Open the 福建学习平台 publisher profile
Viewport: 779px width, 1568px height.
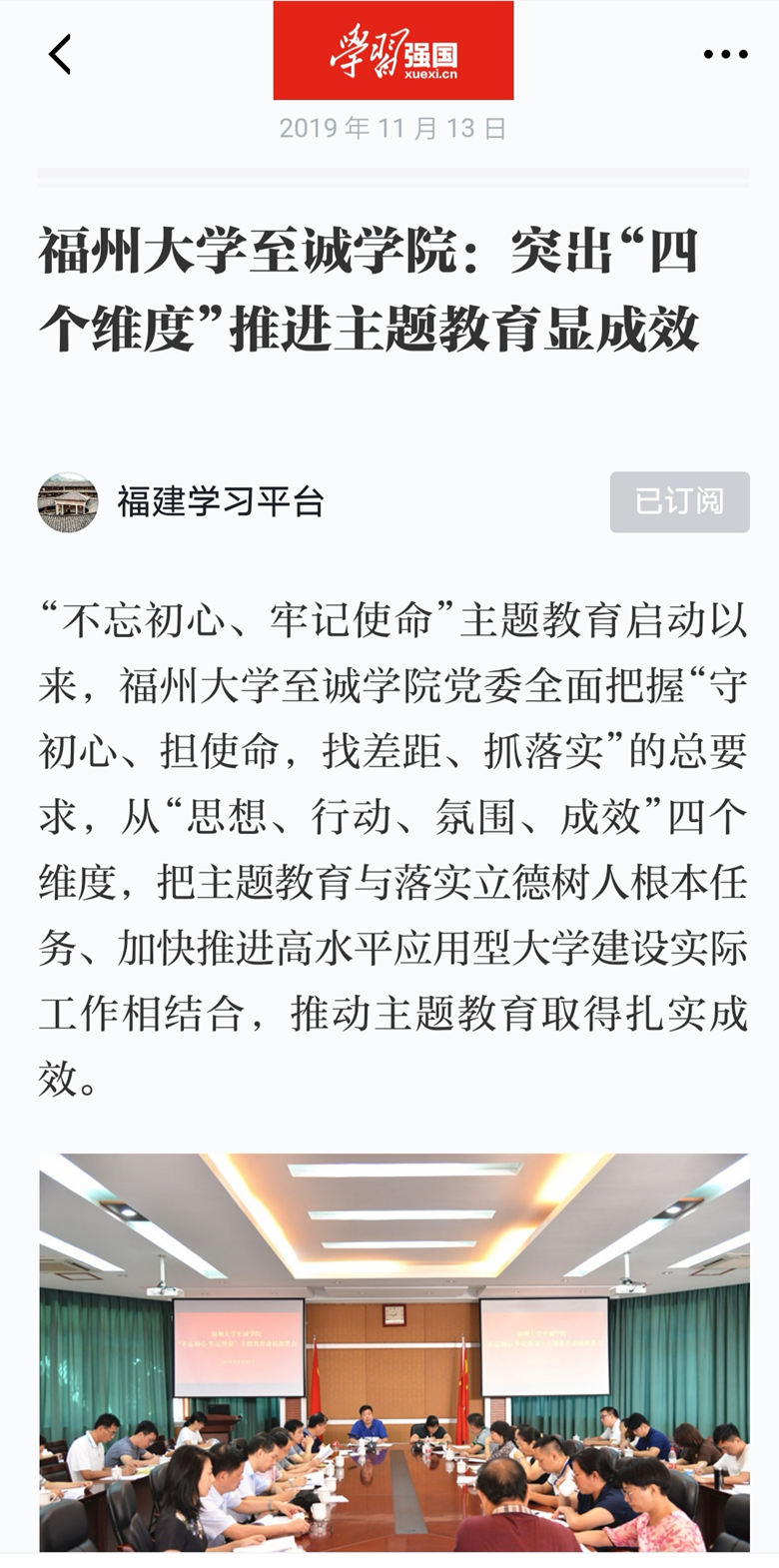coord(220,501)
